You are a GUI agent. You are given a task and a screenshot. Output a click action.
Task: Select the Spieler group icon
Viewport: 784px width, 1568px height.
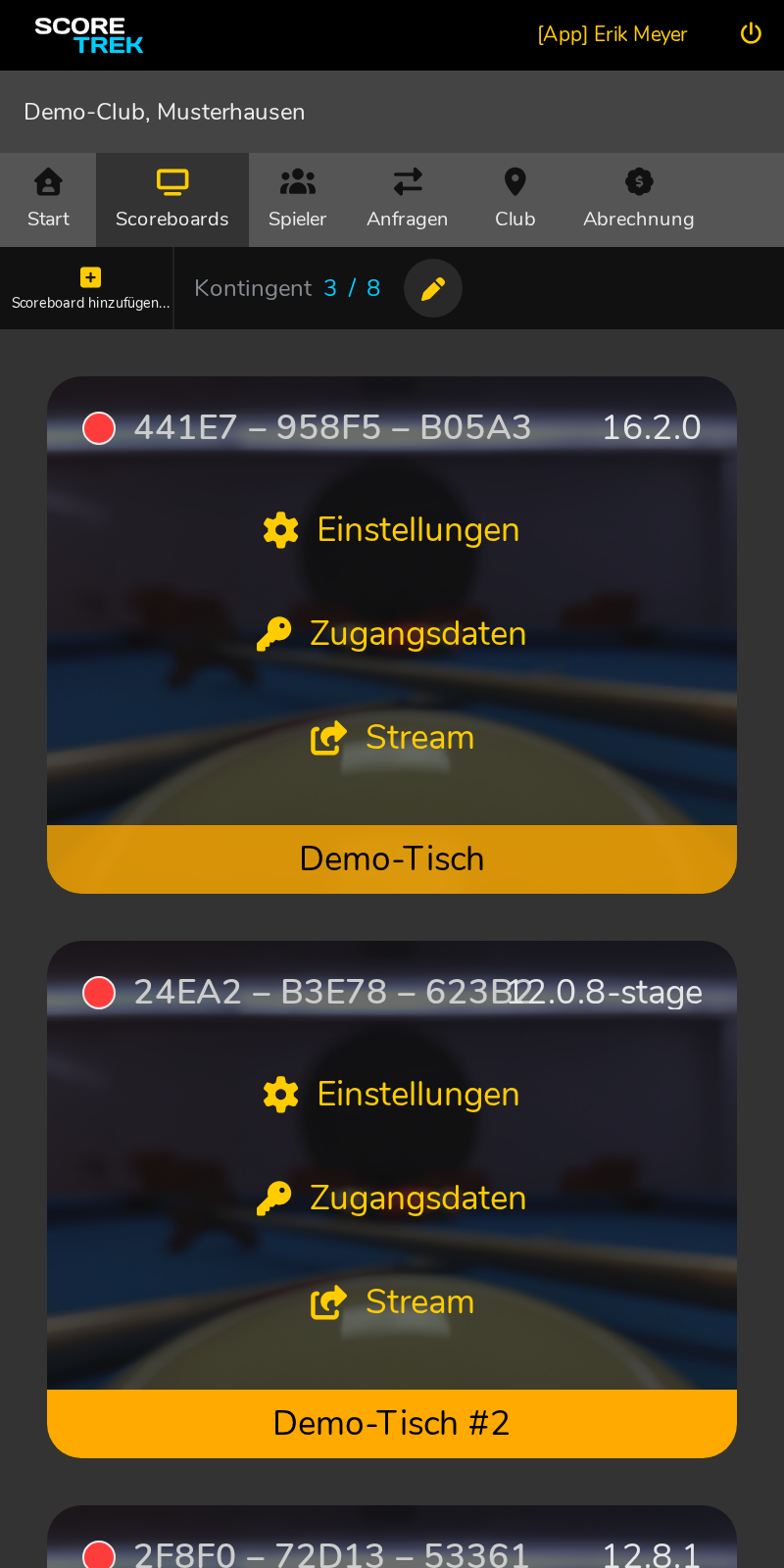297,180
